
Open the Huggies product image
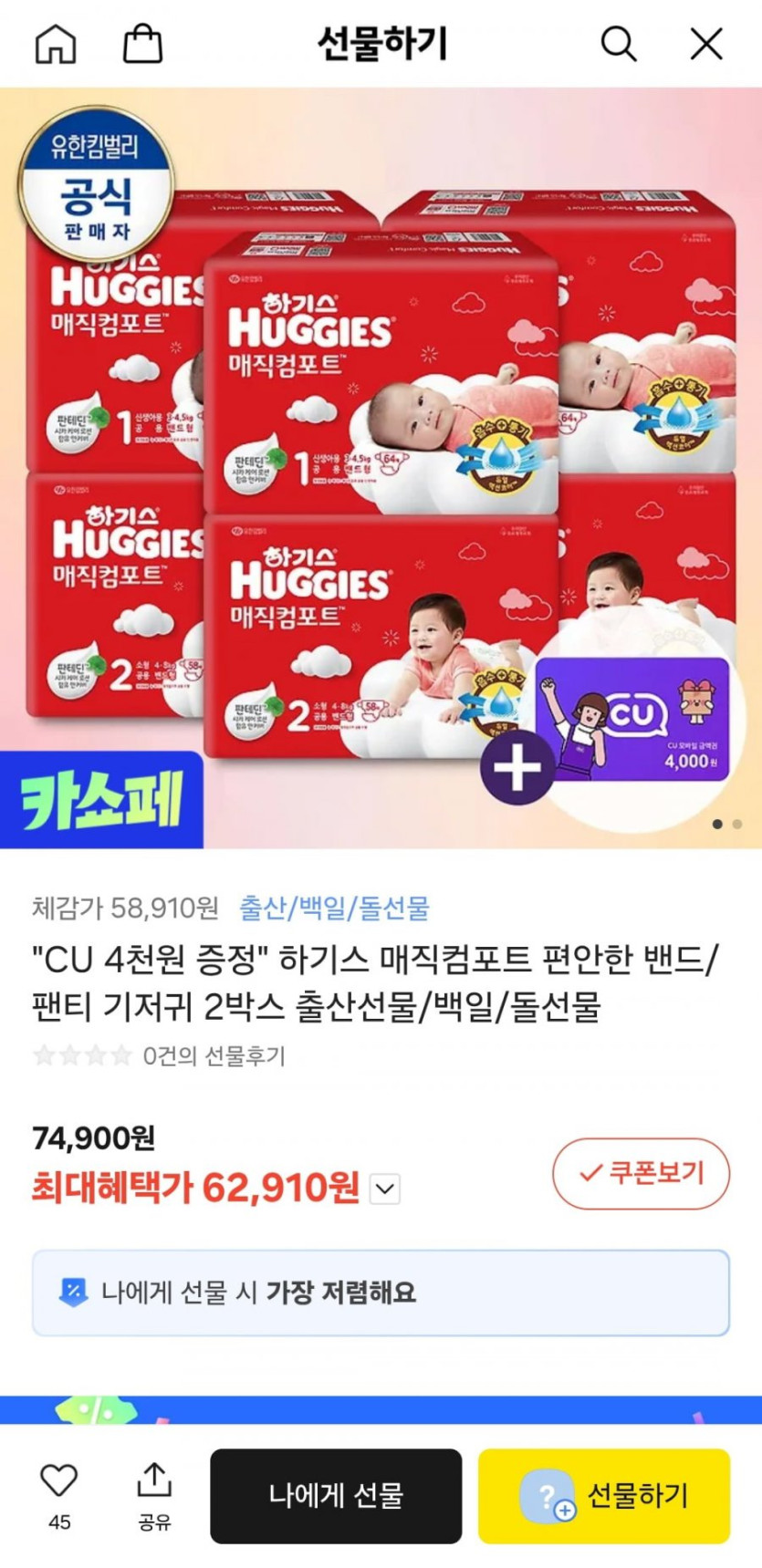coord(381,468)
